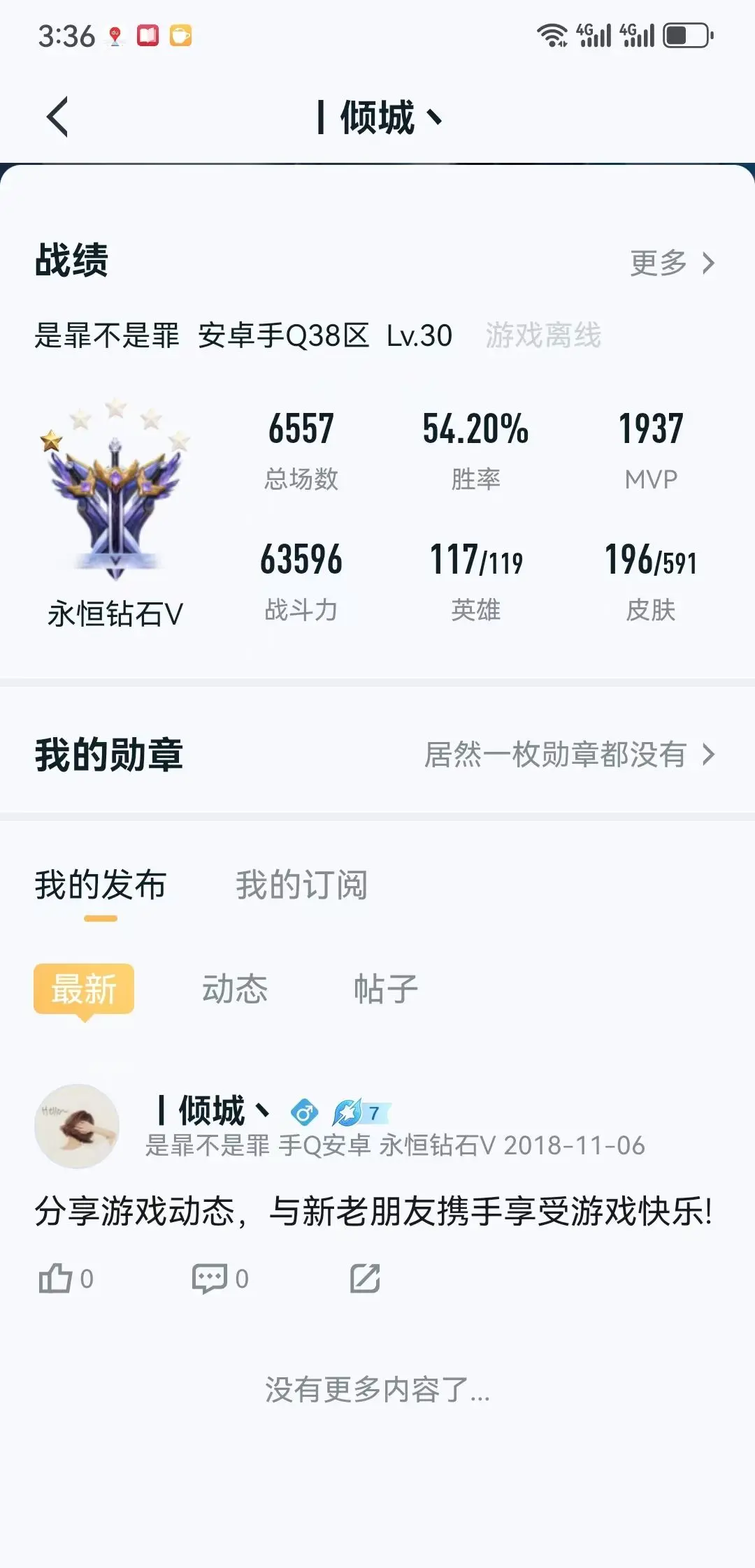Open 更多 for more battle records

(x=672, y=263)
